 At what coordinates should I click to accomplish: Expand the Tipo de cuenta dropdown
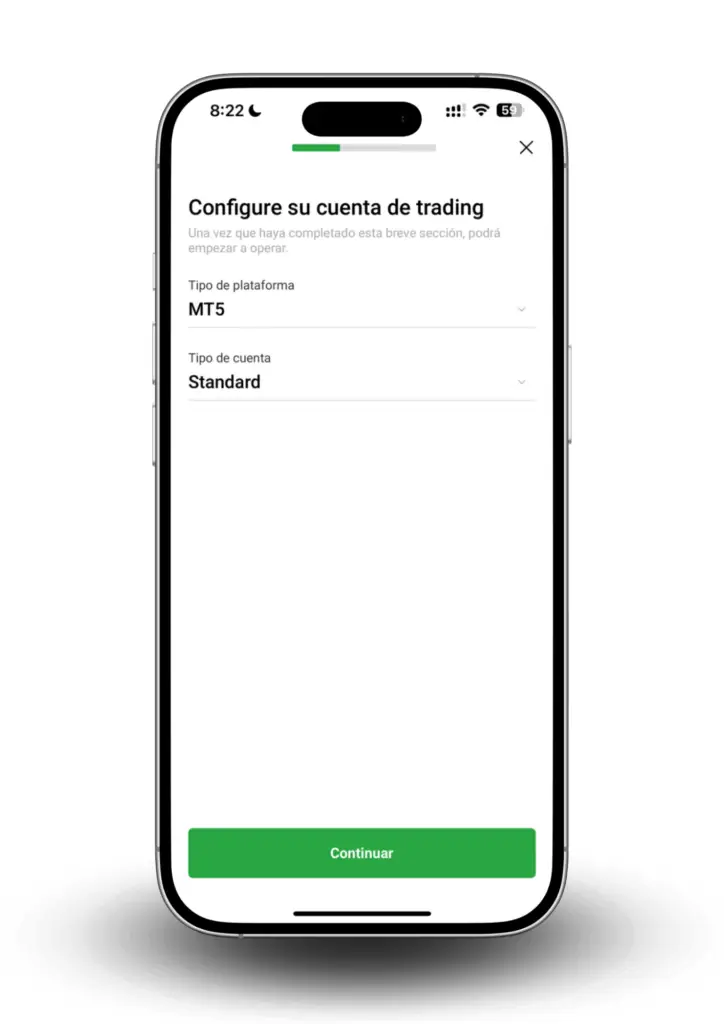(x=361, y=382)
